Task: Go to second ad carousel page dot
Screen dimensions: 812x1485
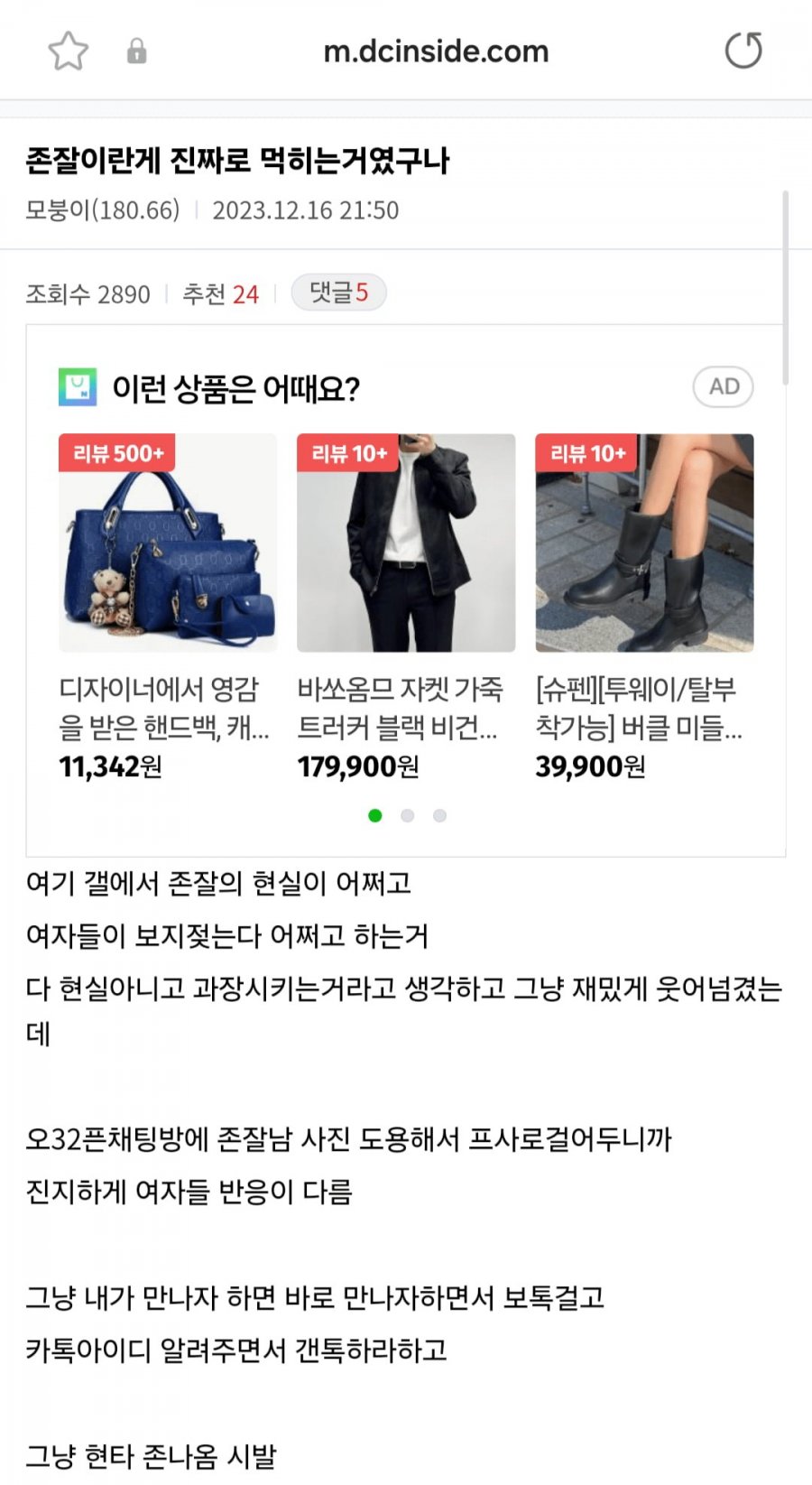Action: point(408,816)
